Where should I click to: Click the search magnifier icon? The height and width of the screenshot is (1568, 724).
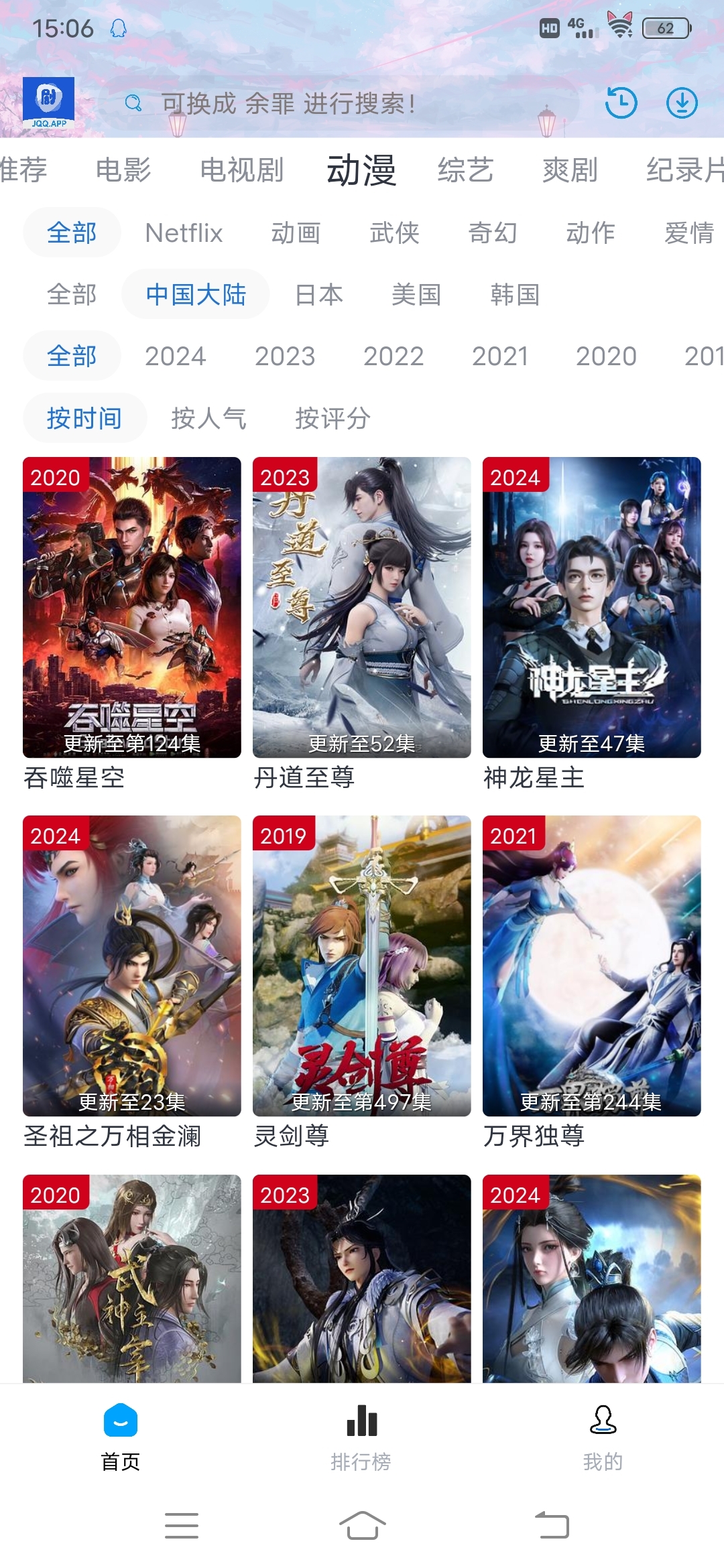(132, 105)
